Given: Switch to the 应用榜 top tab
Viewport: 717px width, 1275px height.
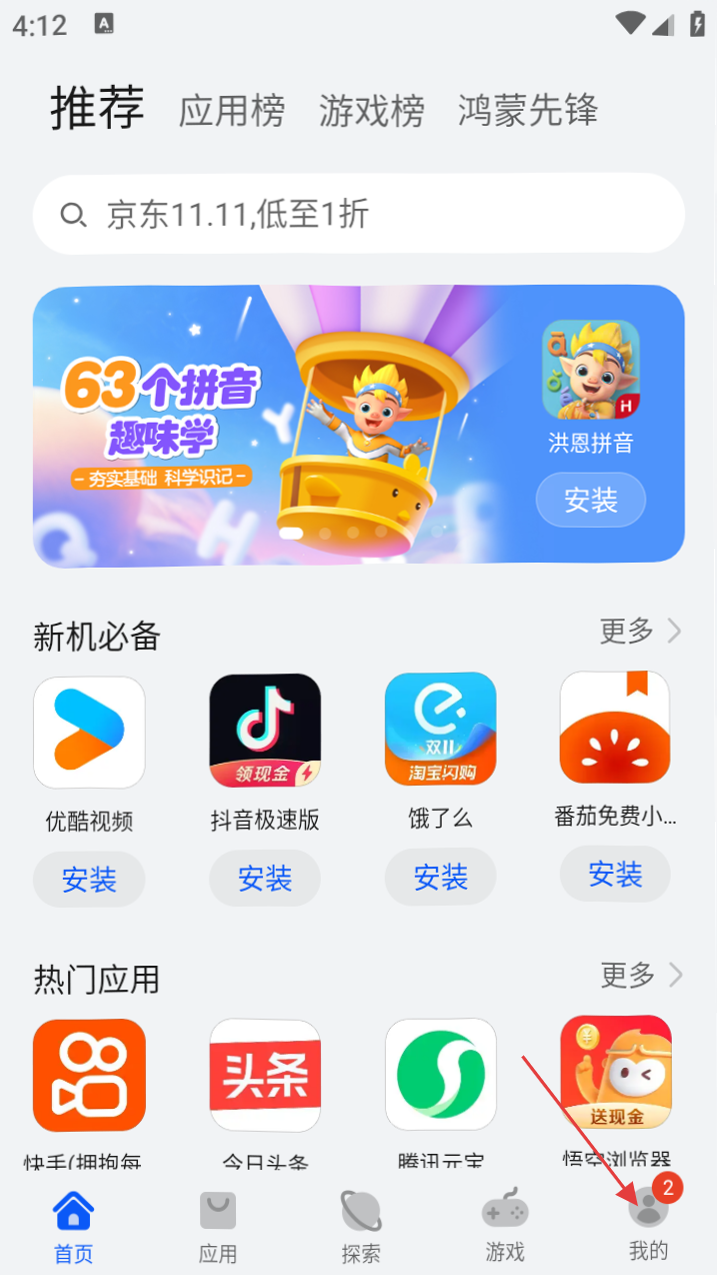Looking at the screenshot, I should point(231,111).
